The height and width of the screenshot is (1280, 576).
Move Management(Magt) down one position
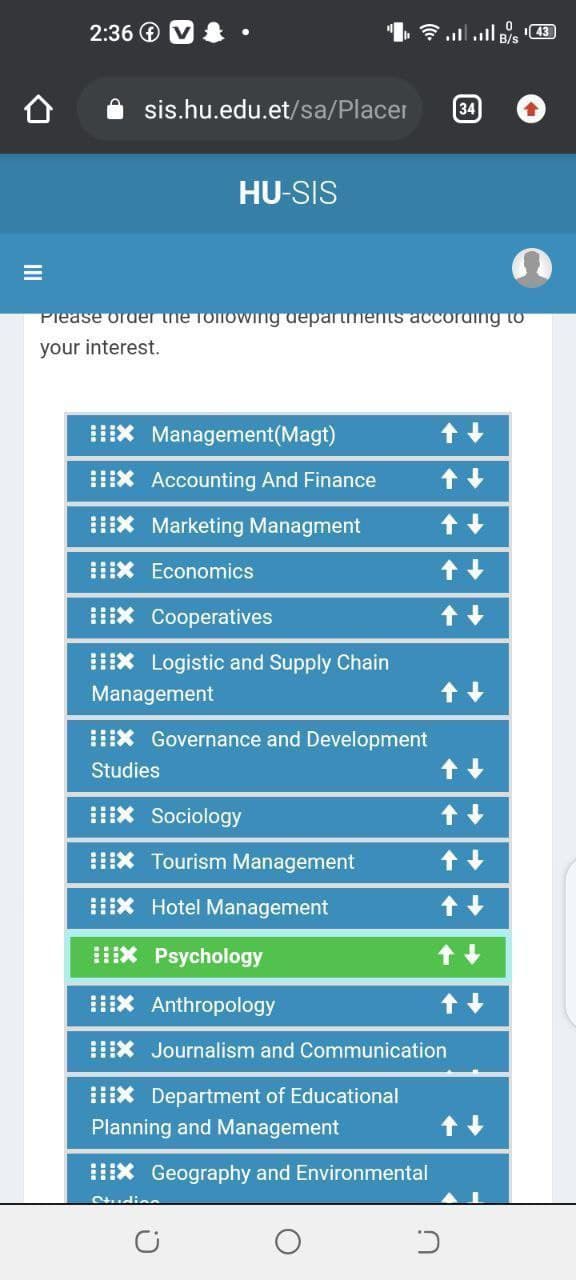(x=476, y=433)
